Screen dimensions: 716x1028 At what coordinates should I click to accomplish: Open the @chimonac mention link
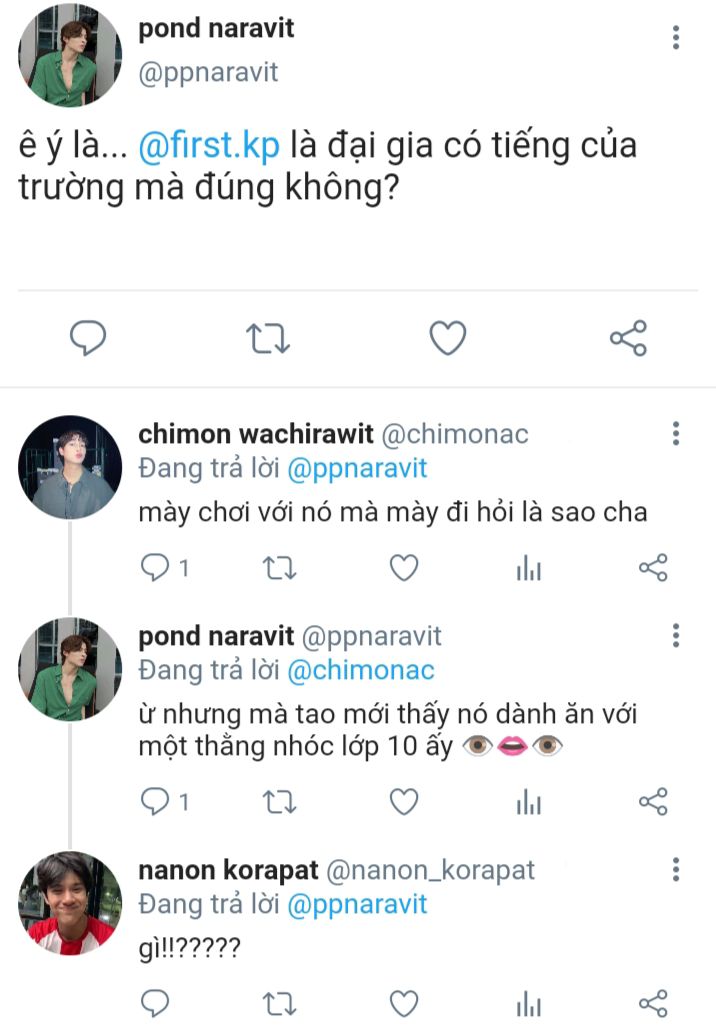[361, 670]
